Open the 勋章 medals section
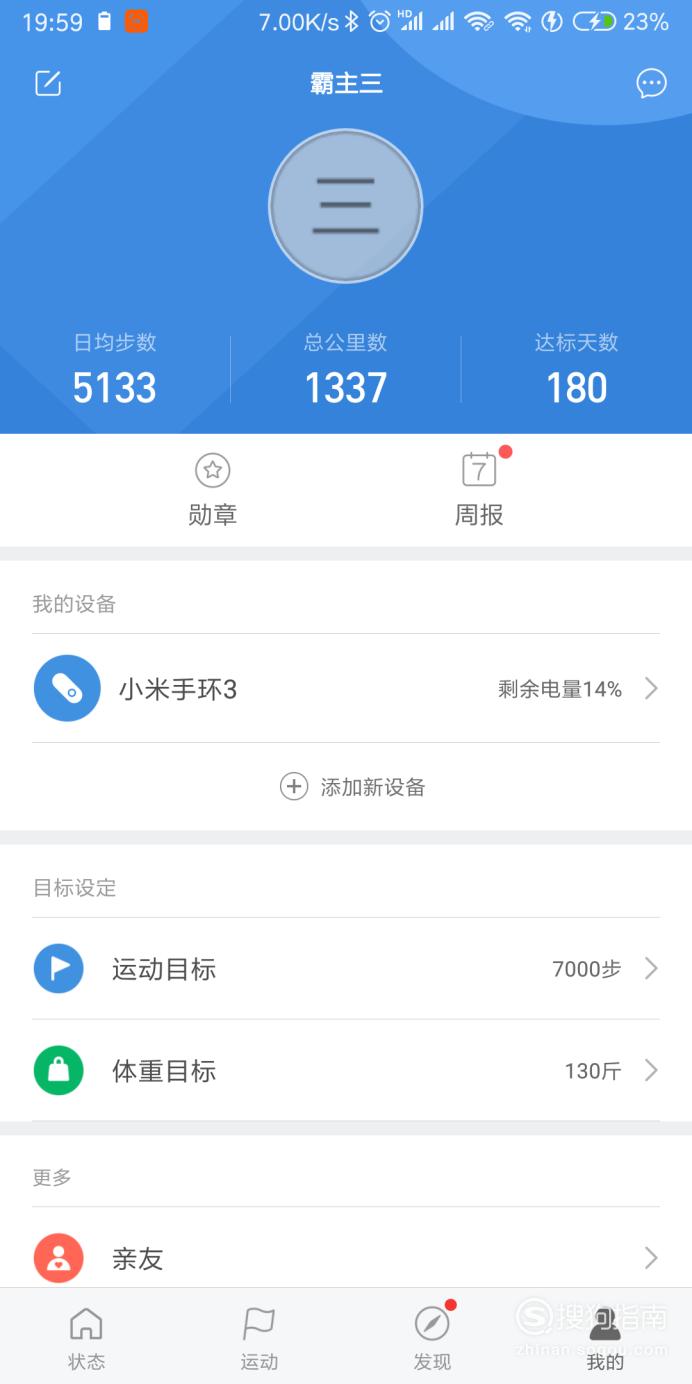This screenshot has height=1384, width=692. pyautogui.click(x=212, y=490)
